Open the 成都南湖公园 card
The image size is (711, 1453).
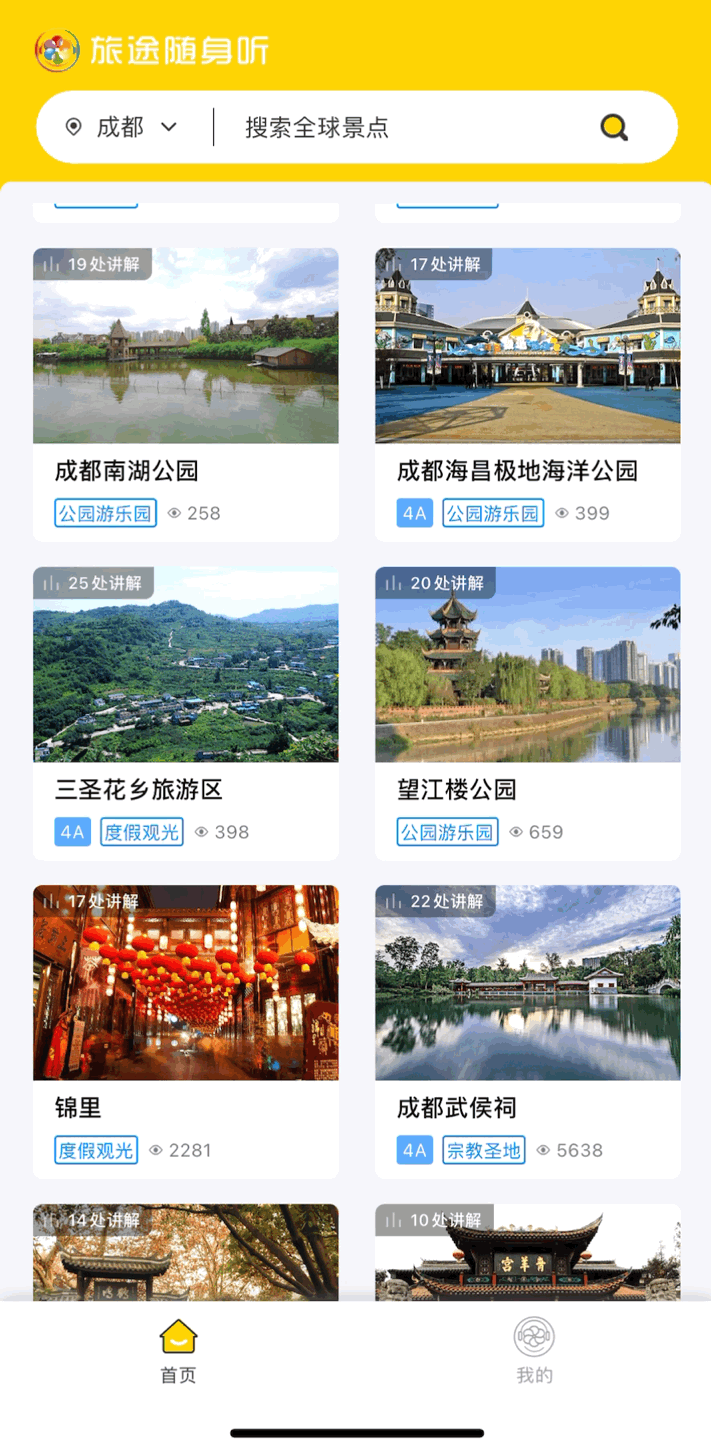pos(186,394)
